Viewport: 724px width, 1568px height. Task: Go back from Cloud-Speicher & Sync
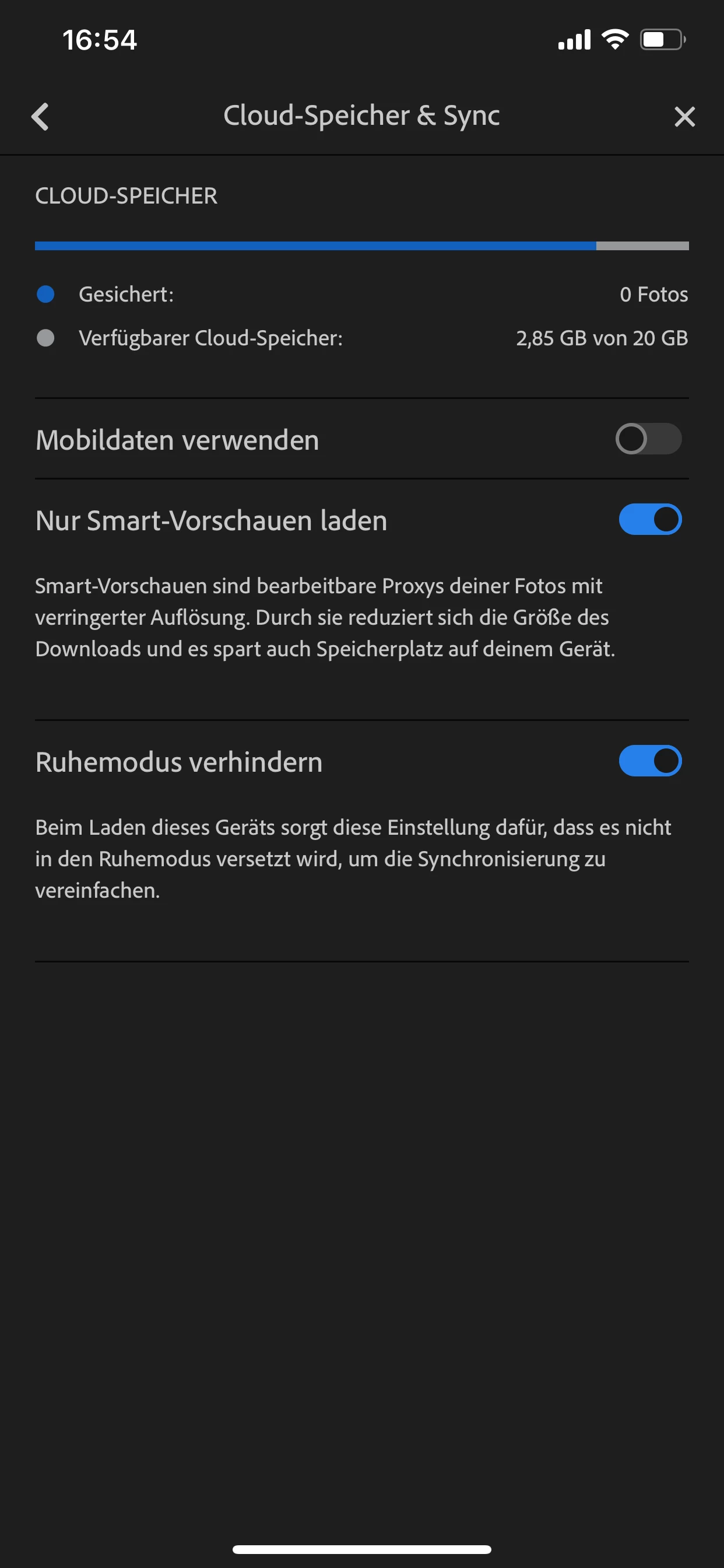(40, 116)
